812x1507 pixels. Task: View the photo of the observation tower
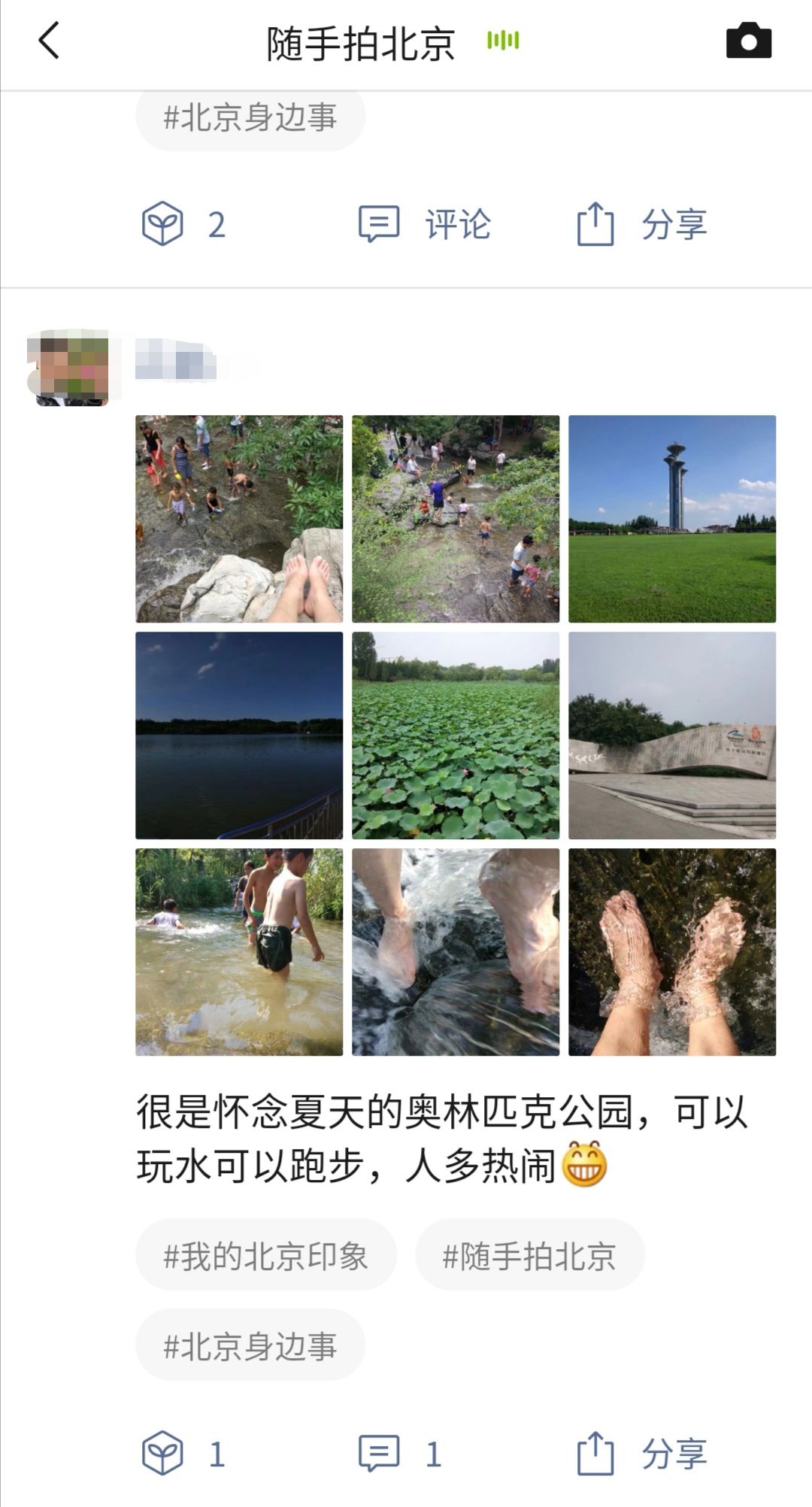[x=671, y=519]
